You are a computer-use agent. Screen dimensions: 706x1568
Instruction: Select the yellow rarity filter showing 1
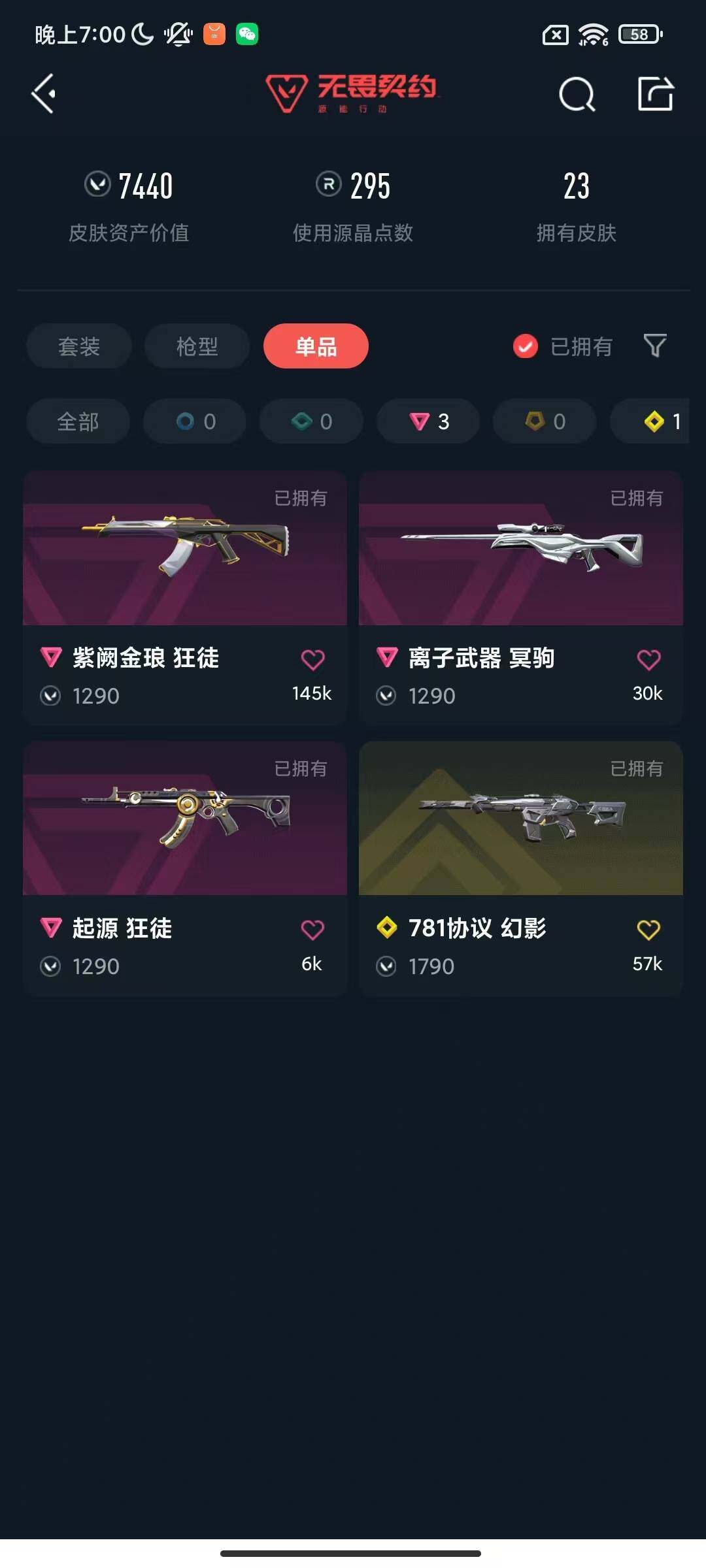(657, 421)
